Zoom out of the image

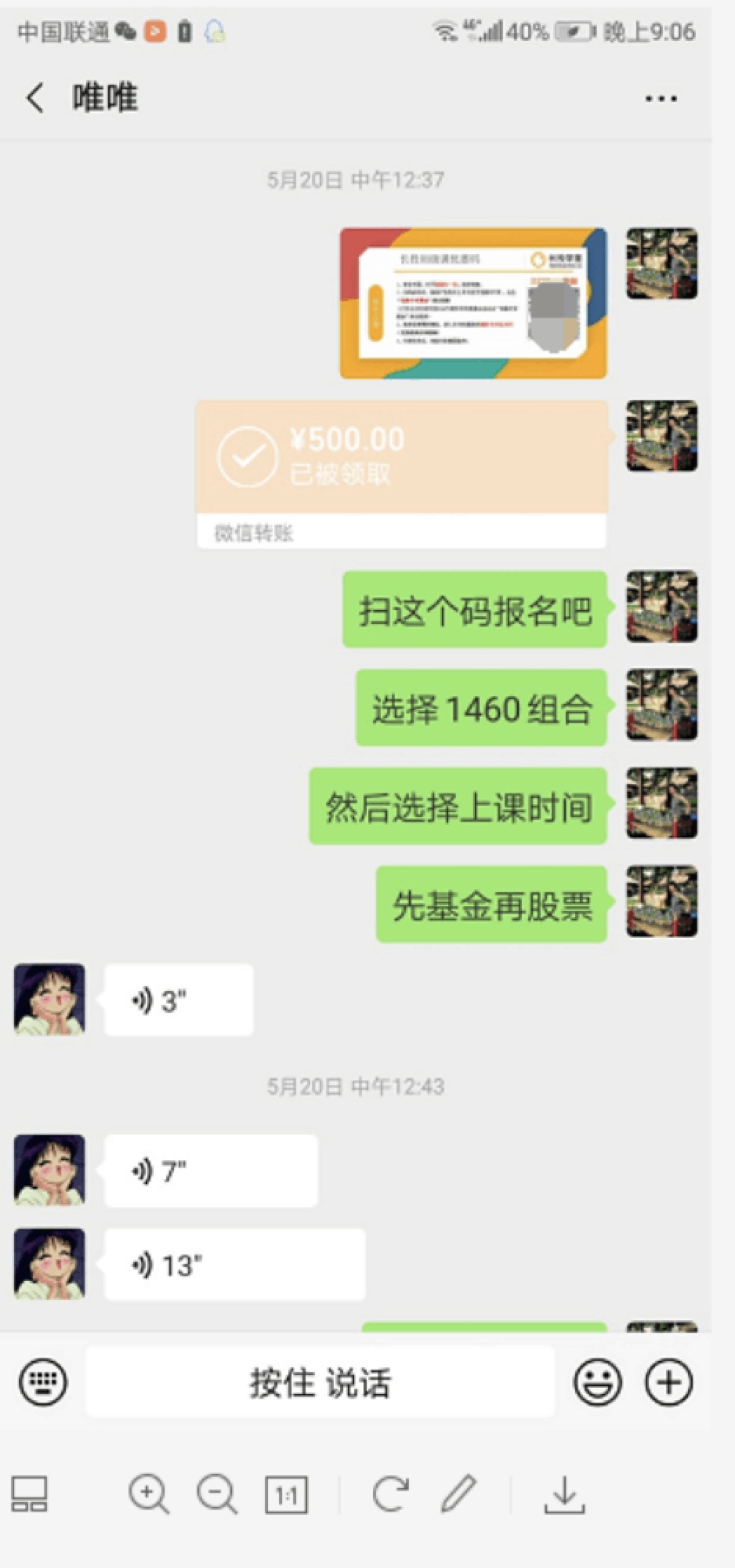(x=216, y=1494)
